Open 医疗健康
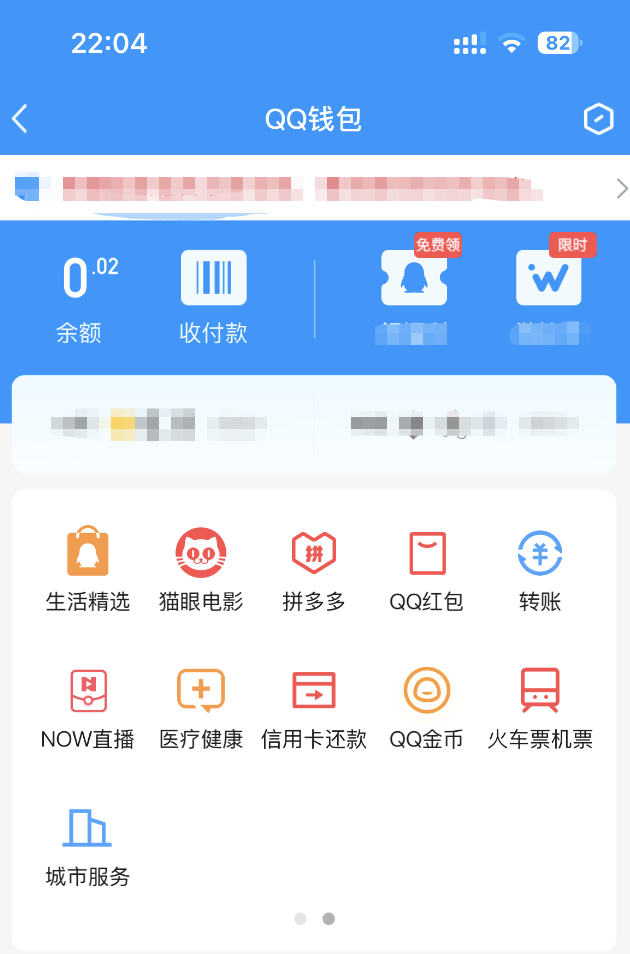 (201, 706)
